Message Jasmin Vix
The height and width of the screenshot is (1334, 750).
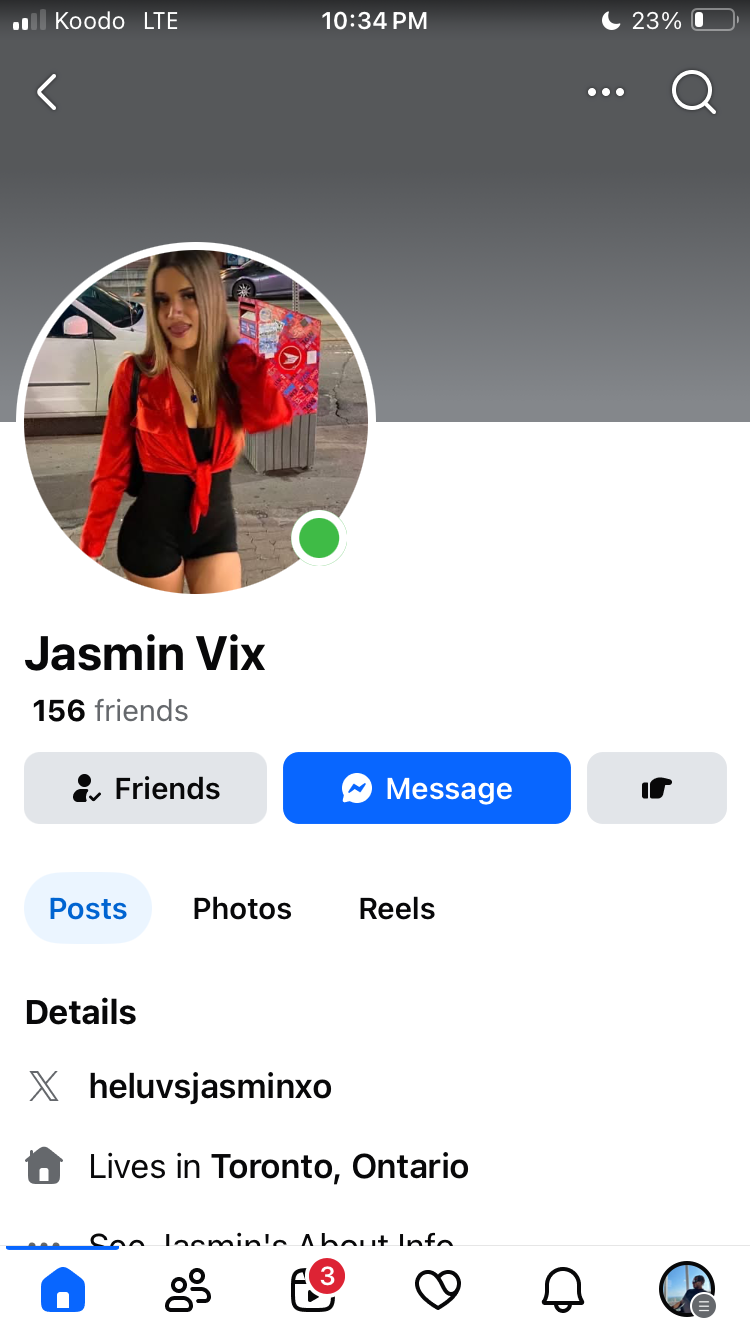tap(427, 788)
